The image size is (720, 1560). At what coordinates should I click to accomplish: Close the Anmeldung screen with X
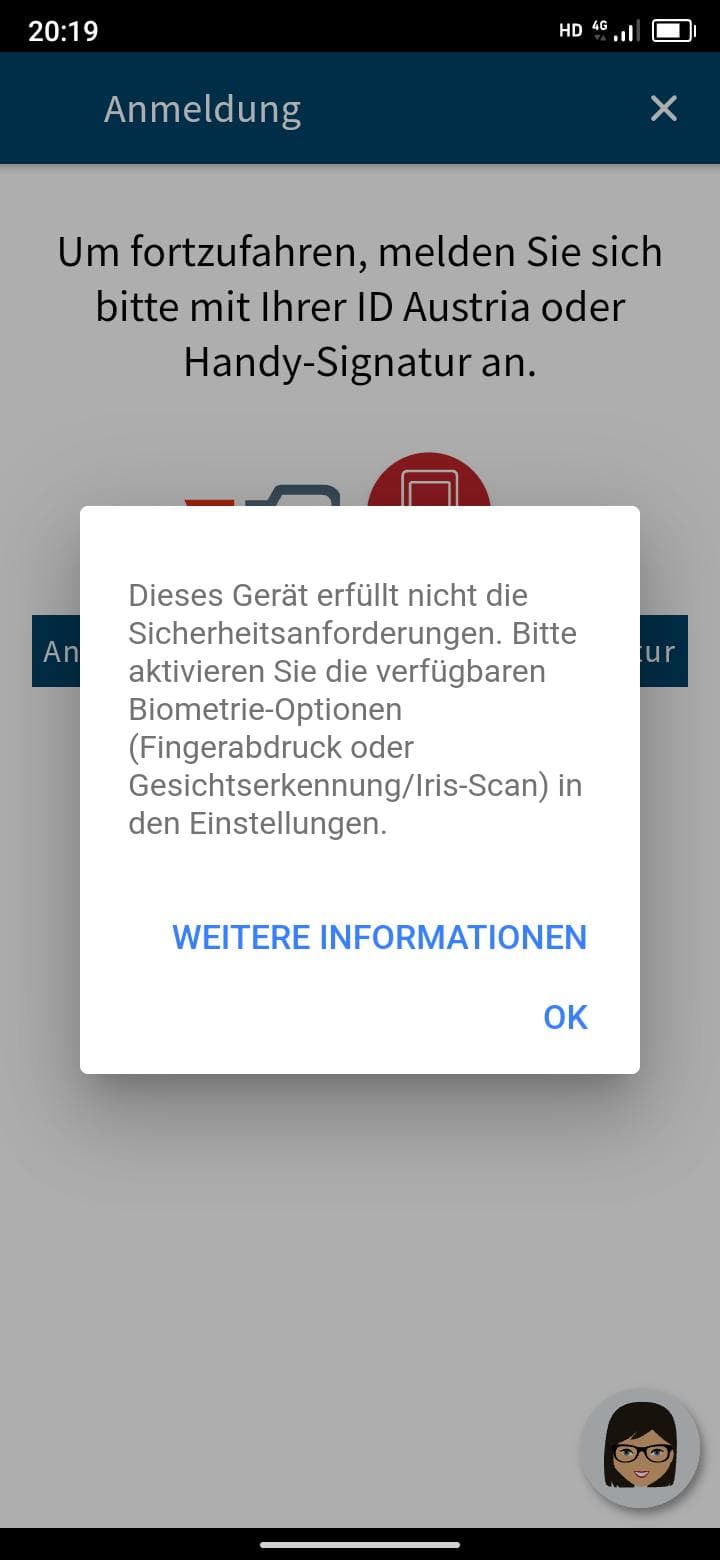pyautogui.click(x=664, y=108)
